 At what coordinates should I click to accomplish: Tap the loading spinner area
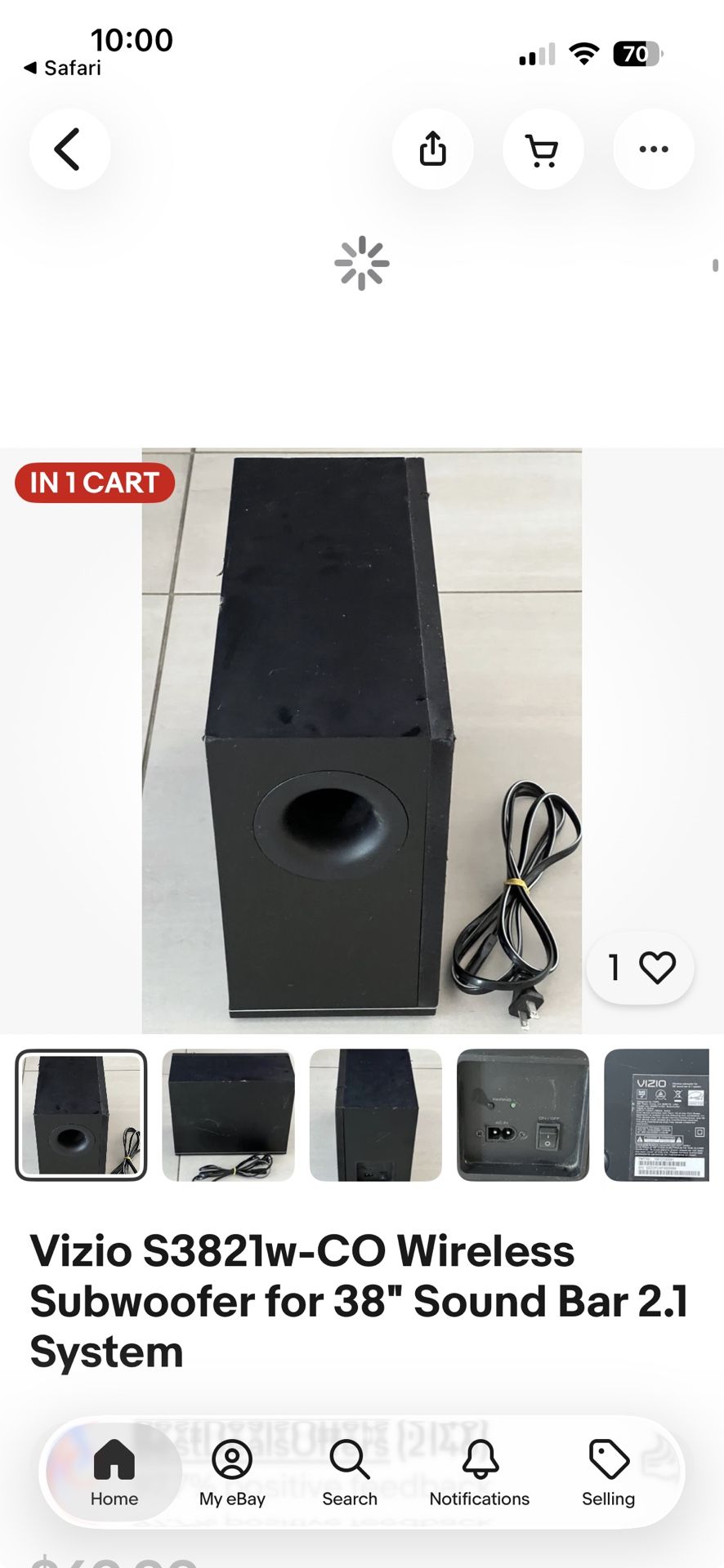pyautogui.click(x=362, y=262)
